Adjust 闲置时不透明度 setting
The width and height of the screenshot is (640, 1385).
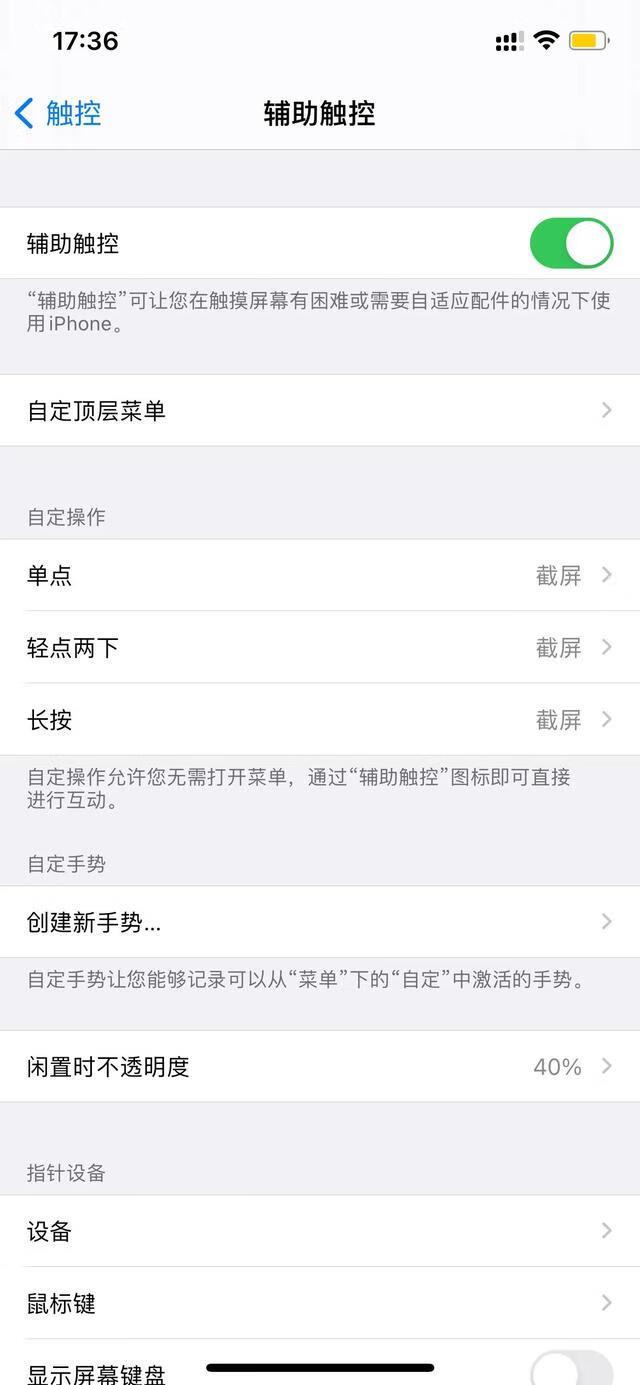point(320,1067)
